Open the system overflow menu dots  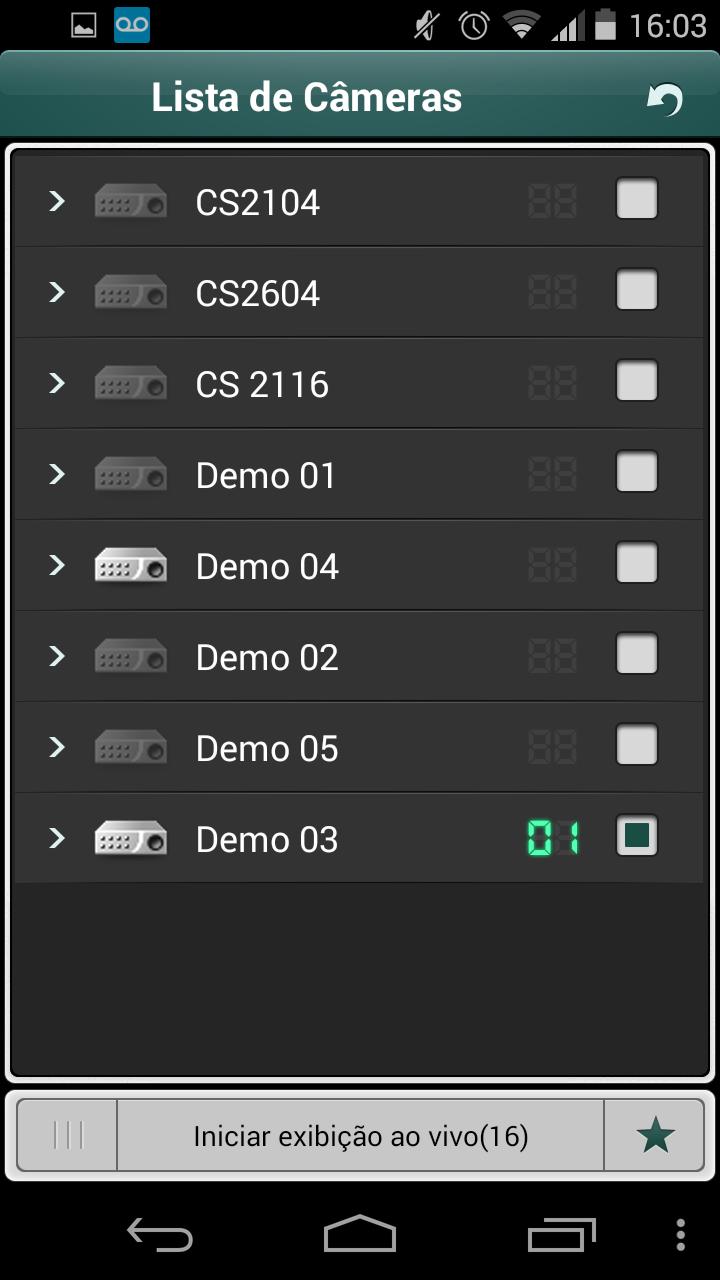point(681,1235)
